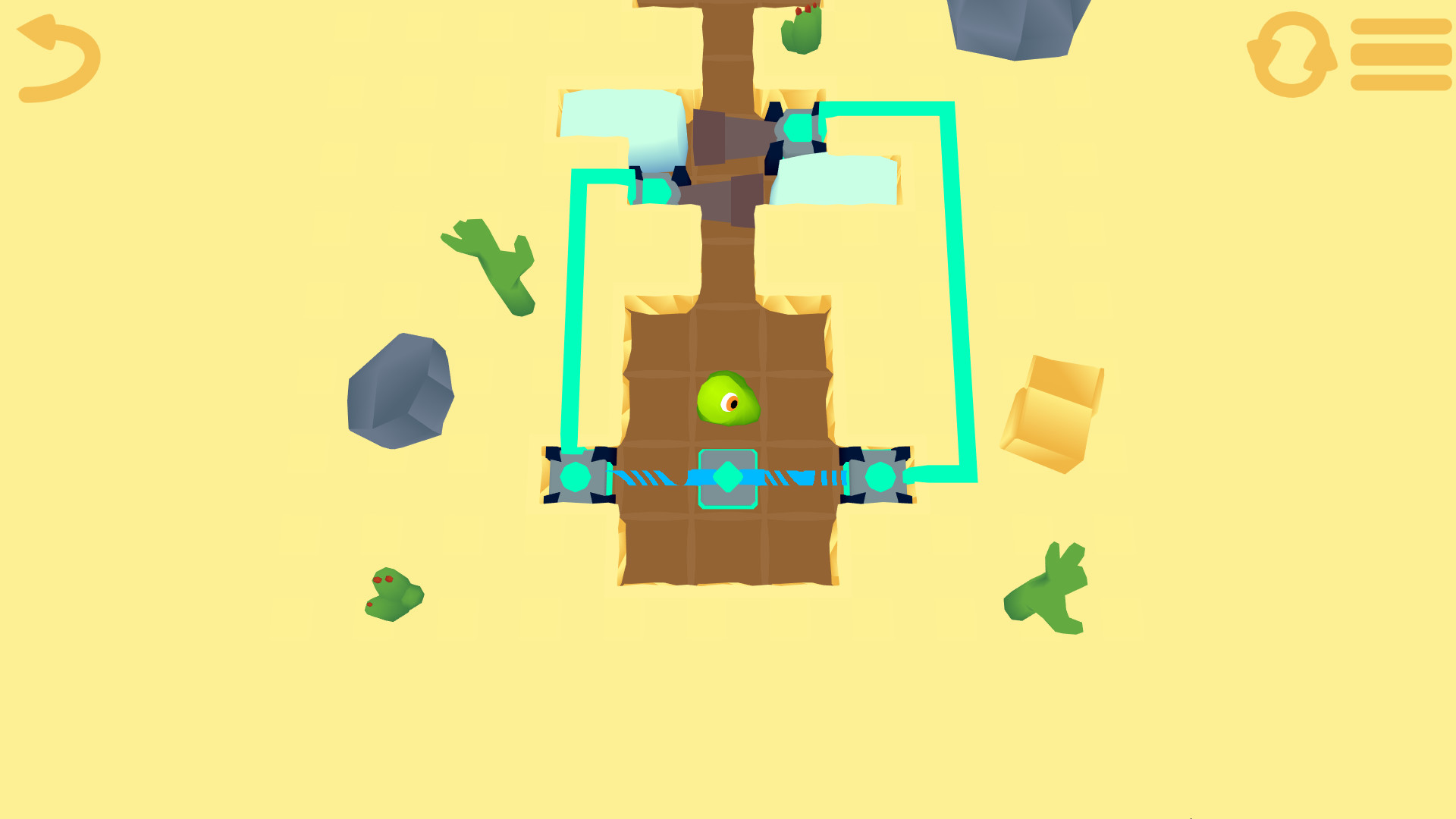Restart the level
Screen dimensions: 1456x819
point(1291,55)
